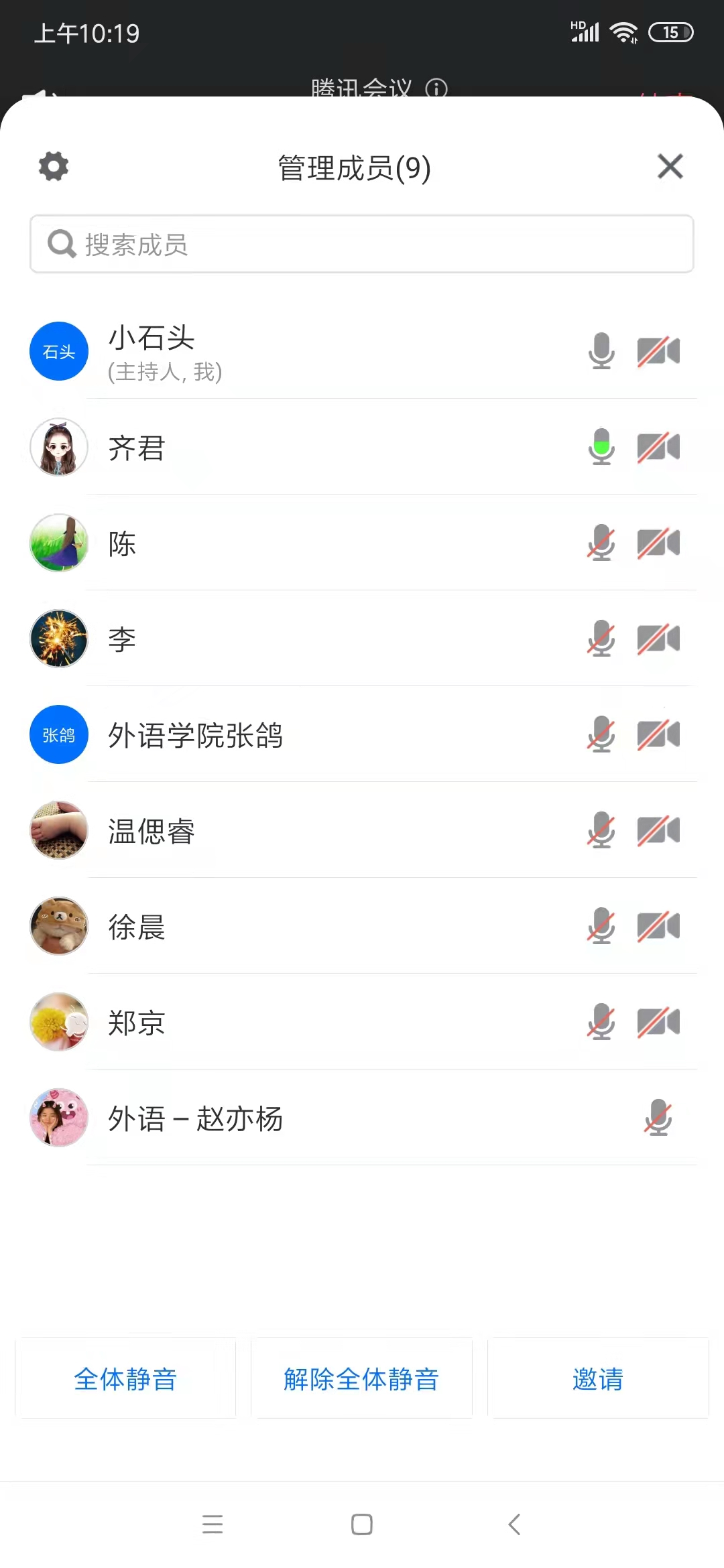Mute 齐君's active microphone

[x=601, y=447]
